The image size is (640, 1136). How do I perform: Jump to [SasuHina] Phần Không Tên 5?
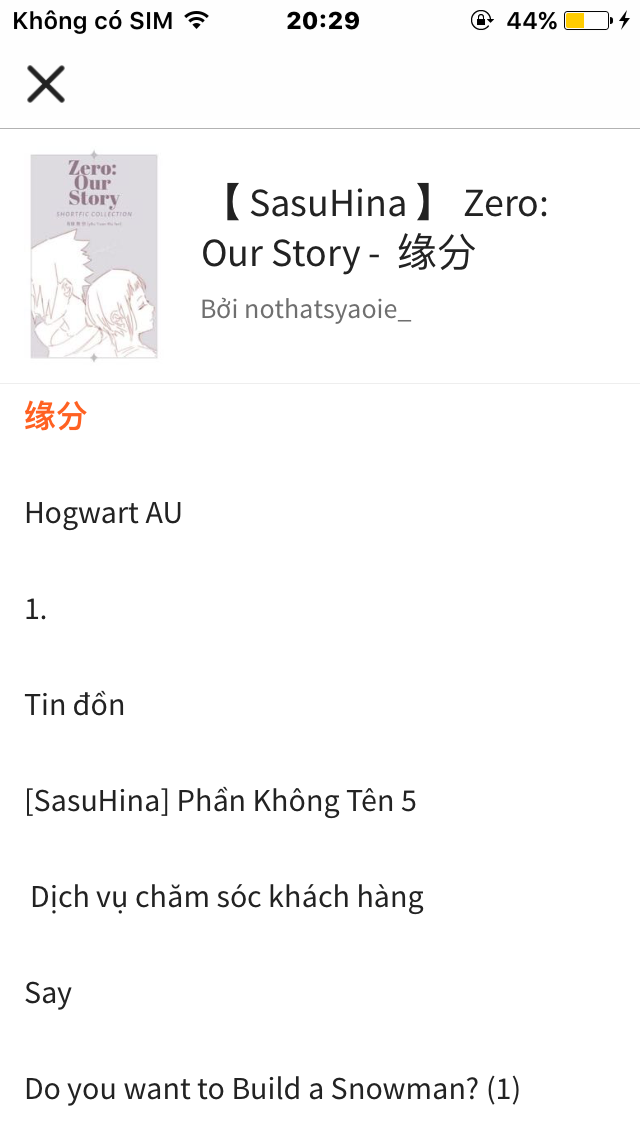tap(220, 801)
